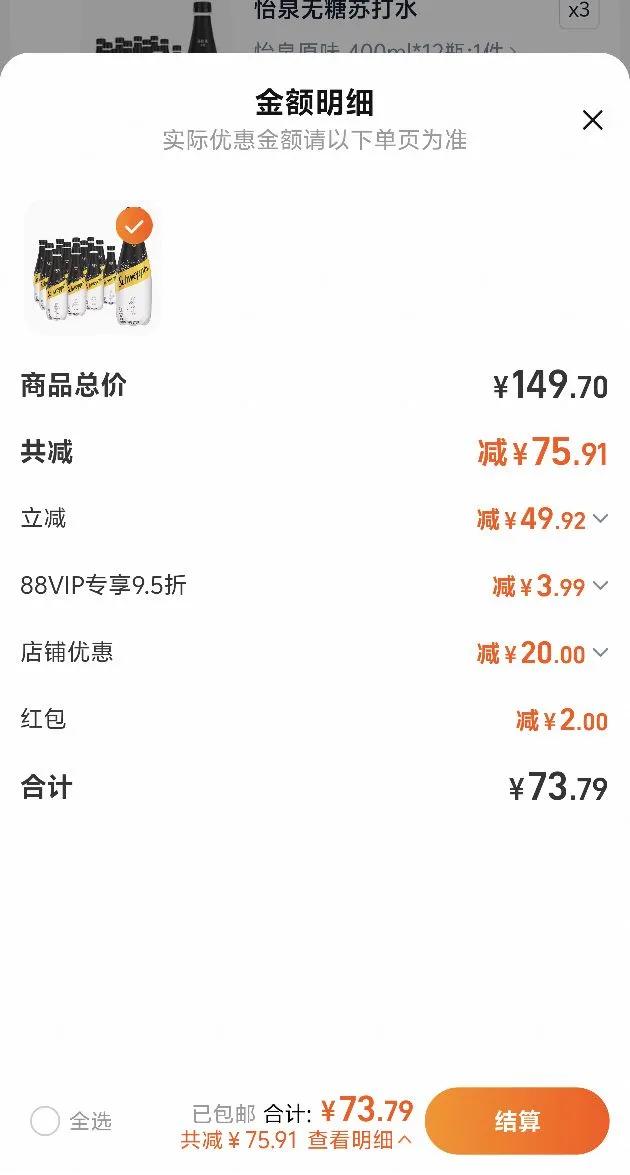The height and width of the screenshot is (1175, 630).
Task: Collapse details via 查看明细
Action: click(359, 1140)
